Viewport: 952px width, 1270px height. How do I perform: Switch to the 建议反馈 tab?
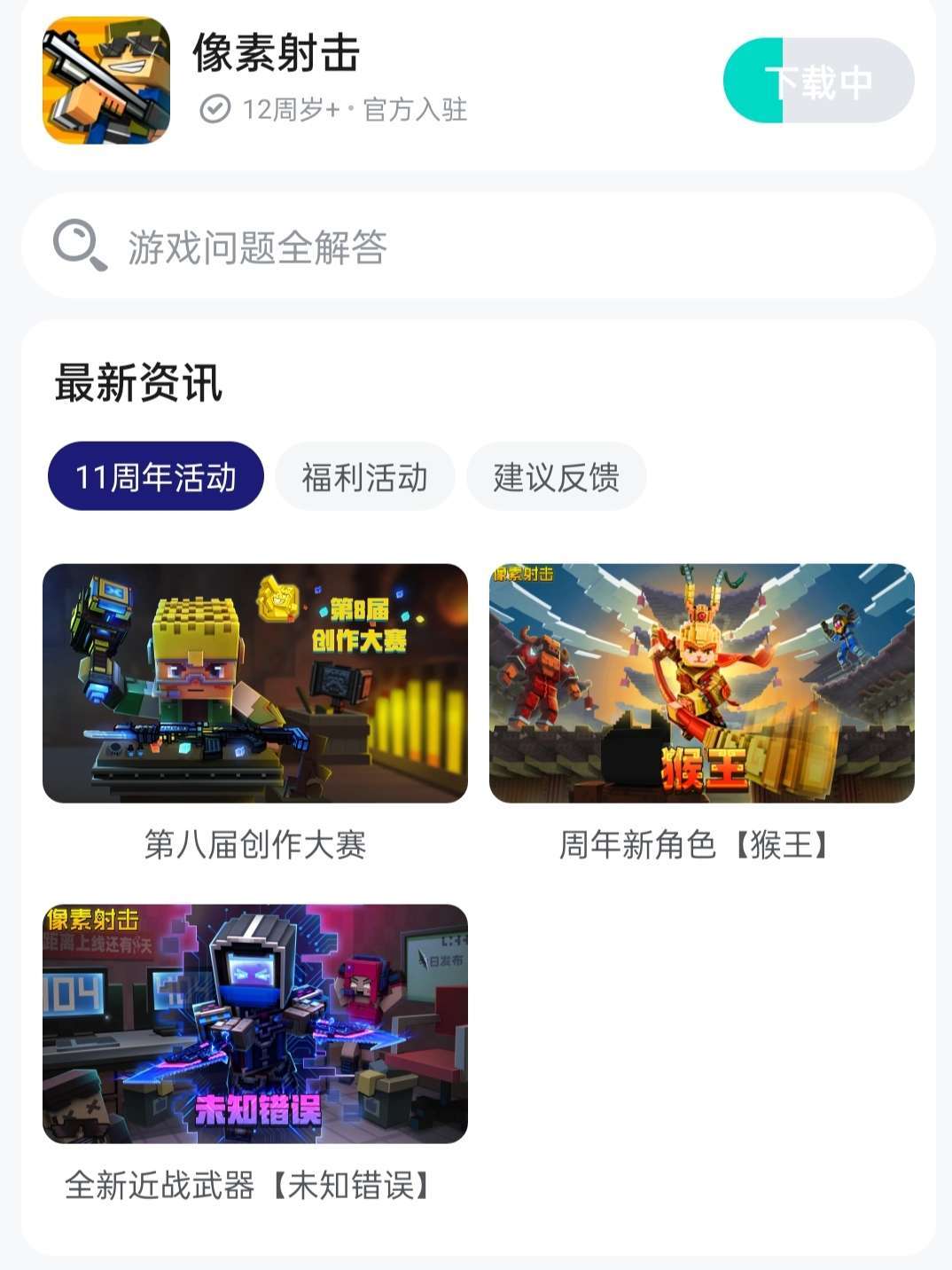[556, 477]
